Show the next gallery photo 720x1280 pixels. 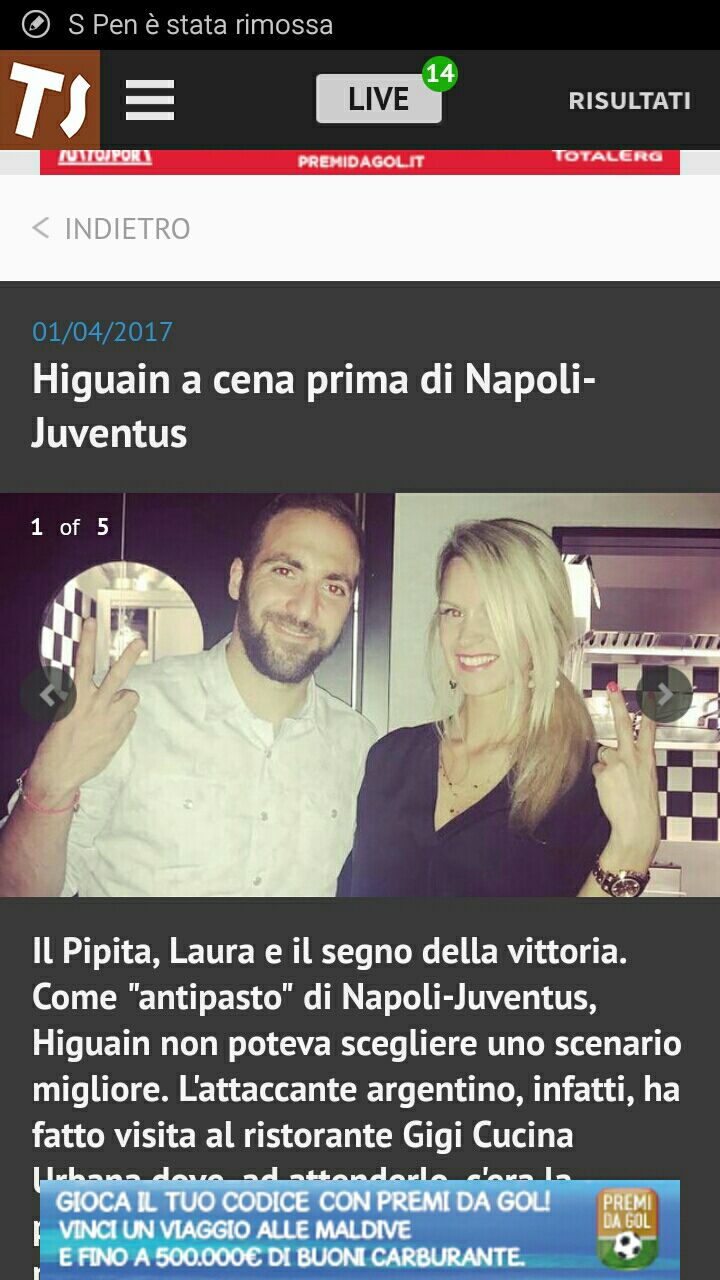(664, 694)
